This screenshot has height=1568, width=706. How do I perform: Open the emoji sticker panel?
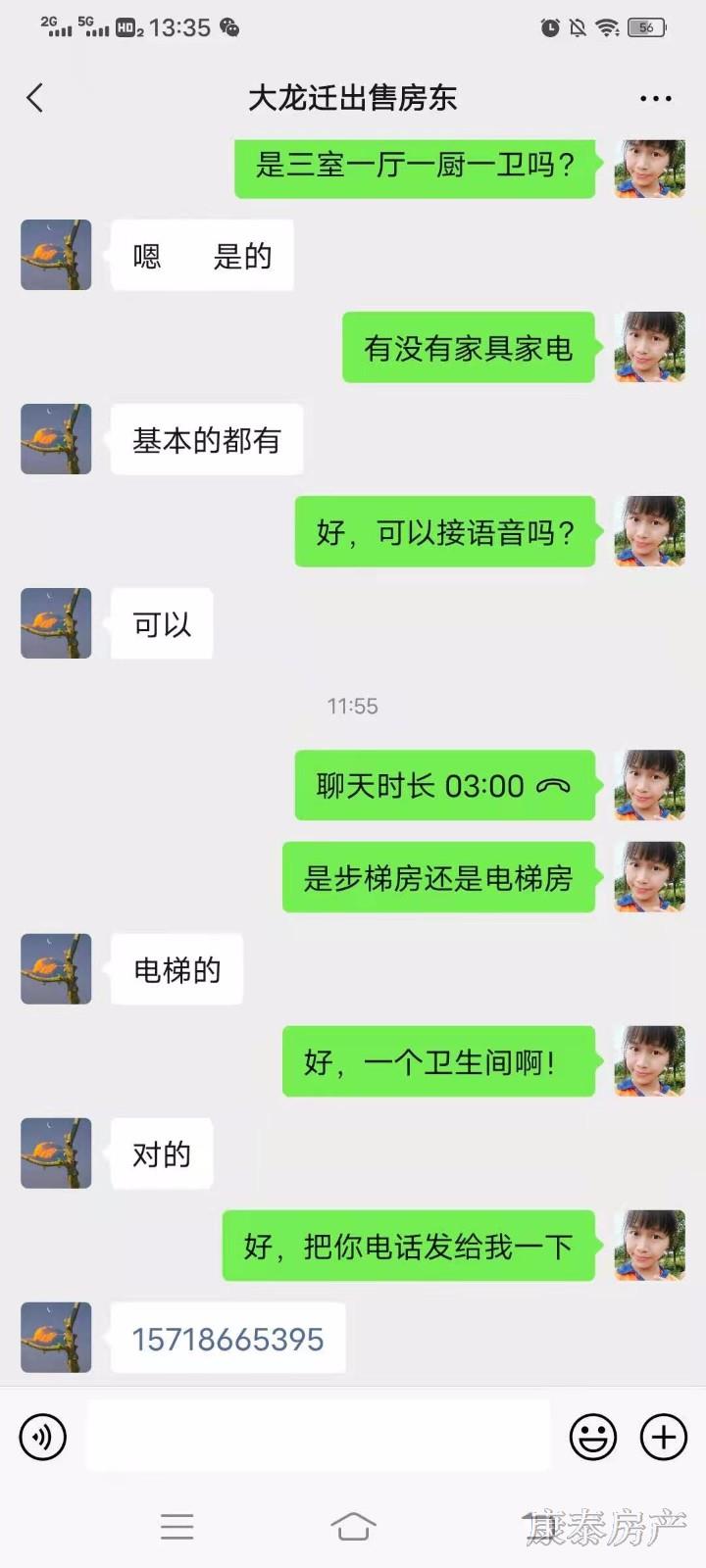(593, 1437)
